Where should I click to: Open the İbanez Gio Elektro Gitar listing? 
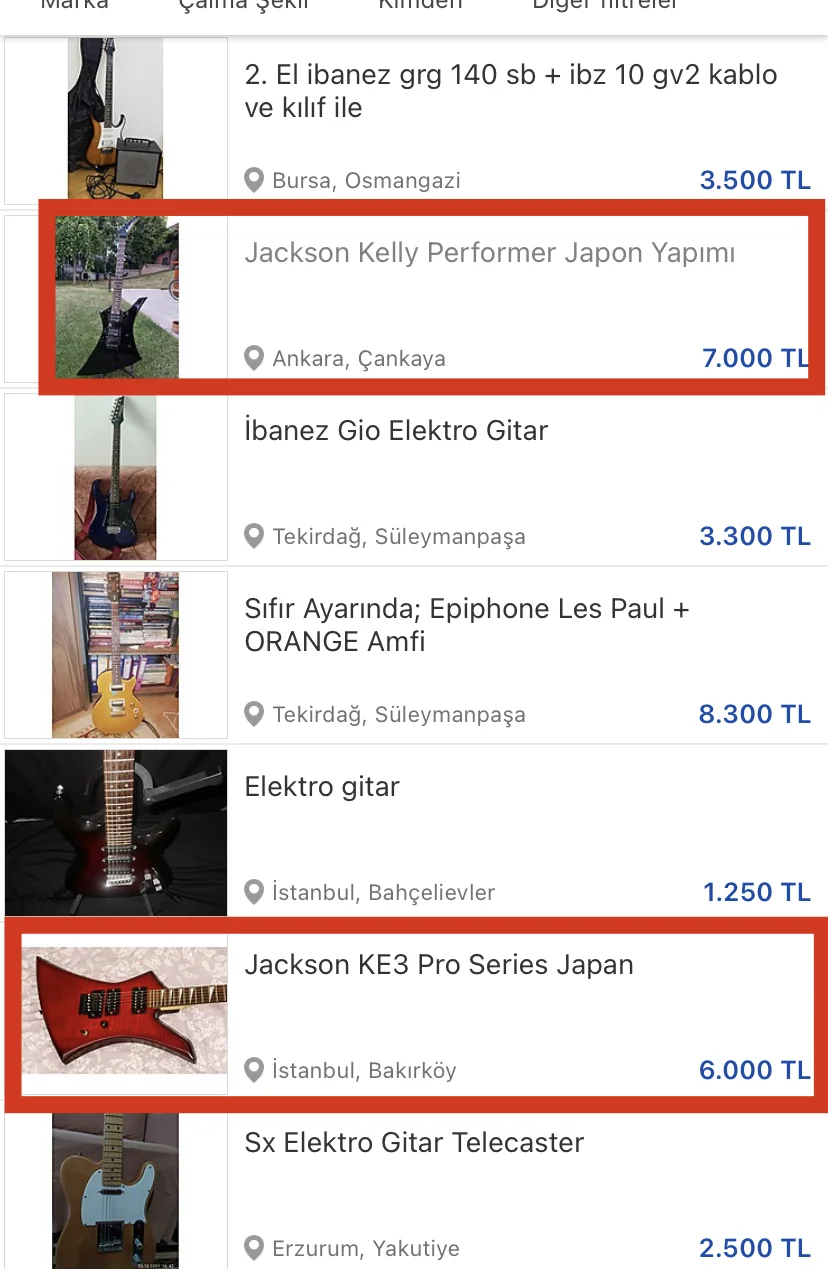coord(396,431)
